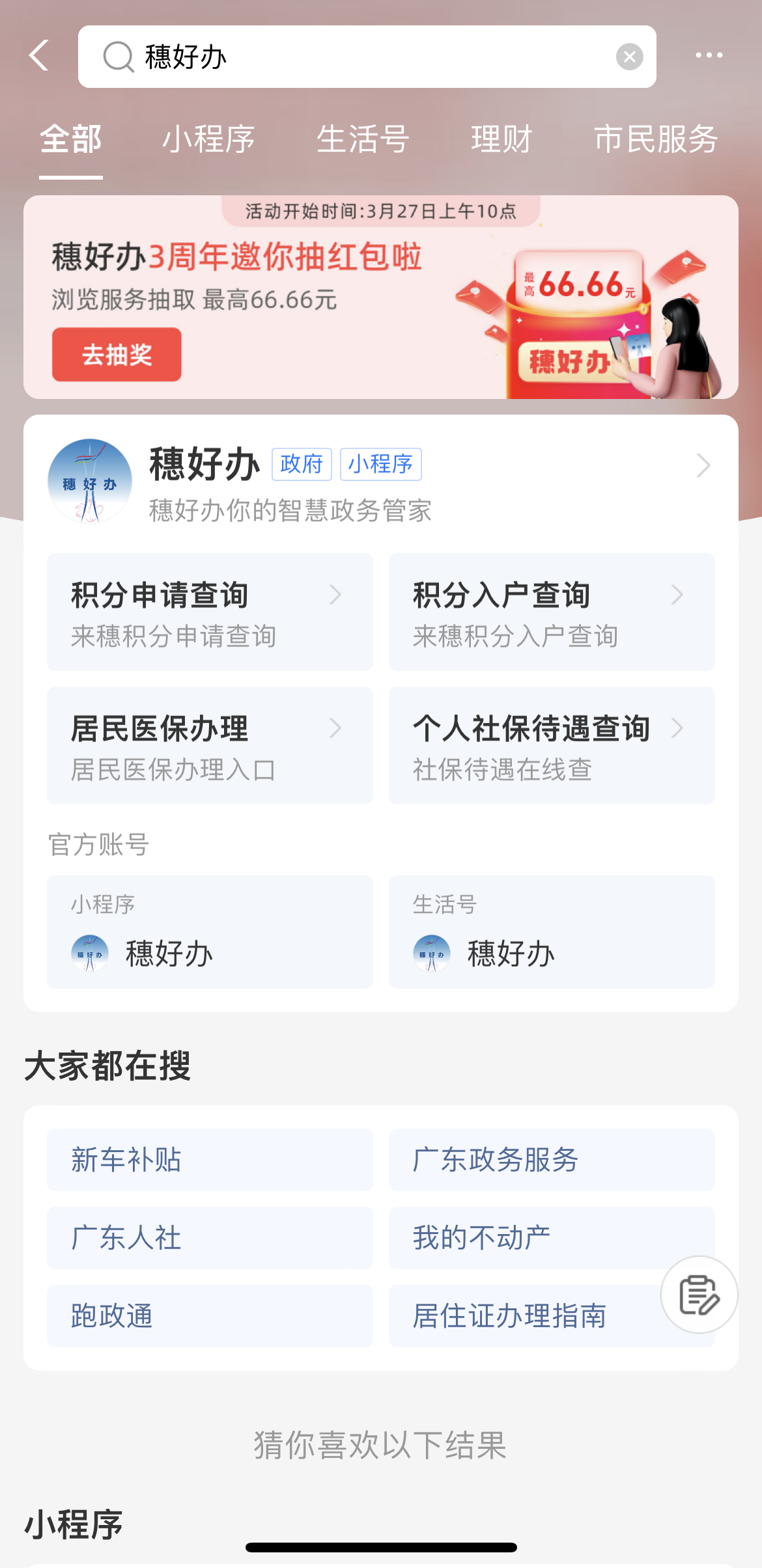The image size is (762, 1568).
Task: Open the three-dot overflow menu
Action: coord(709,56)
